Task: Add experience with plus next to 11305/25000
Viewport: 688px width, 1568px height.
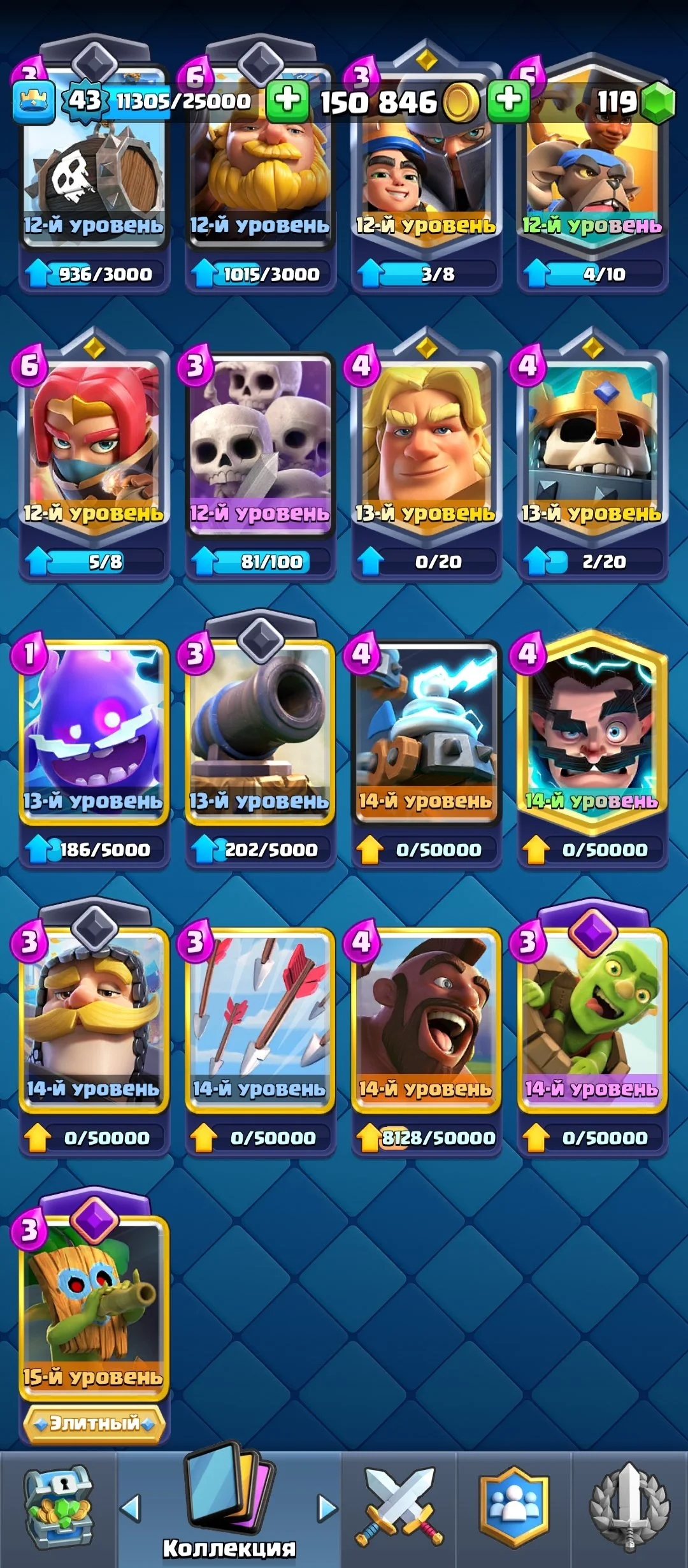Action: [287, 101]
